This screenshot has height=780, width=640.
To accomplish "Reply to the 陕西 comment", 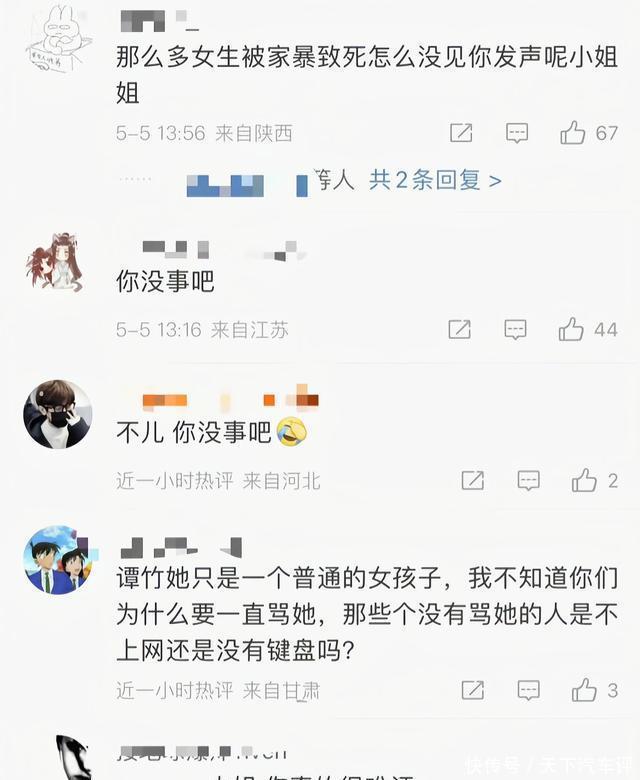I will click(x=516, y=133).
